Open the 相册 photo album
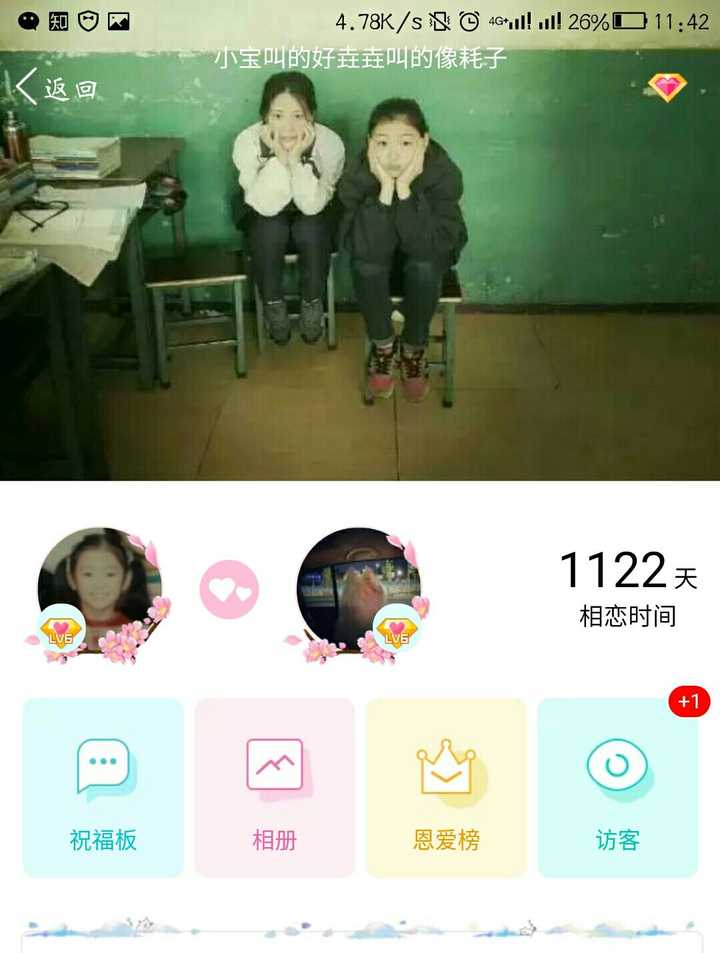720x953 pixels. click(x=274, y=787)
